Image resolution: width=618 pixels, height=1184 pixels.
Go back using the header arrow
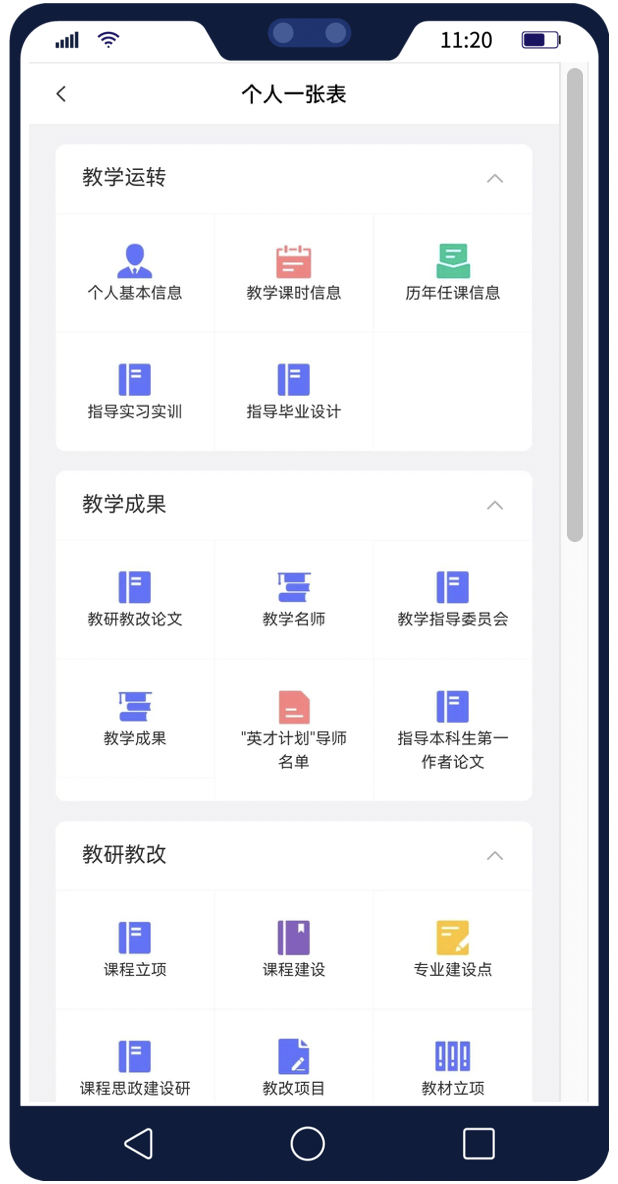click(x=61, y=94)
